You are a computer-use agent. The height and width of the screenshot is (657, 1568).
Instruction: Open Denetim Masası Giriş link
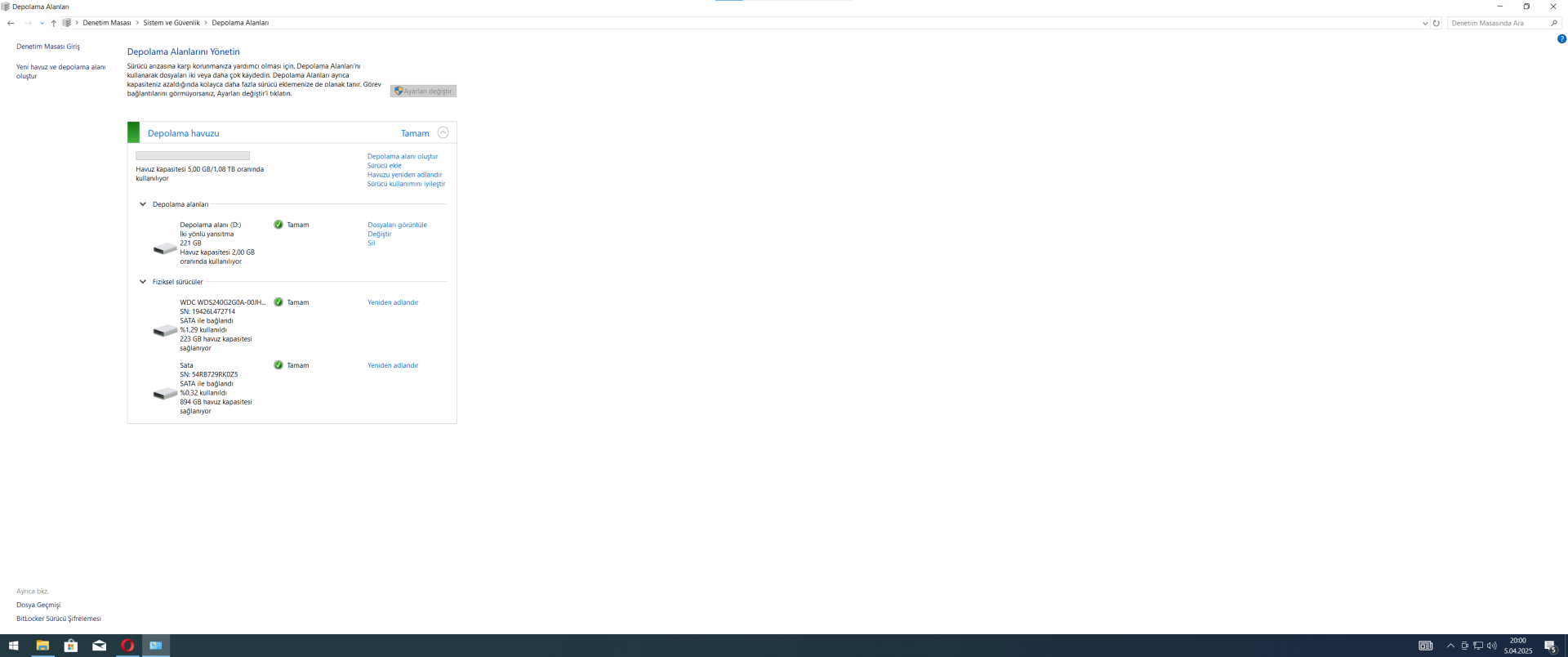coord(47,47)
